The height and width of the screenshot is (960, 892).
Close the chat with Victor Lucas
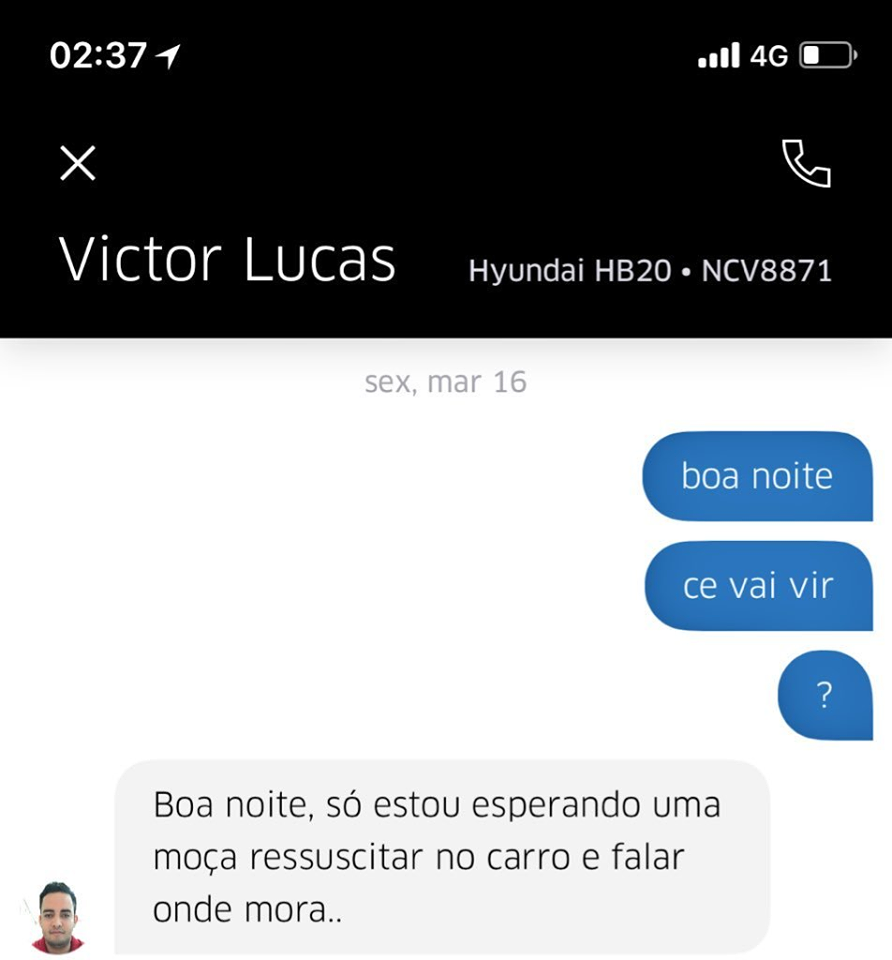[78, 163]
